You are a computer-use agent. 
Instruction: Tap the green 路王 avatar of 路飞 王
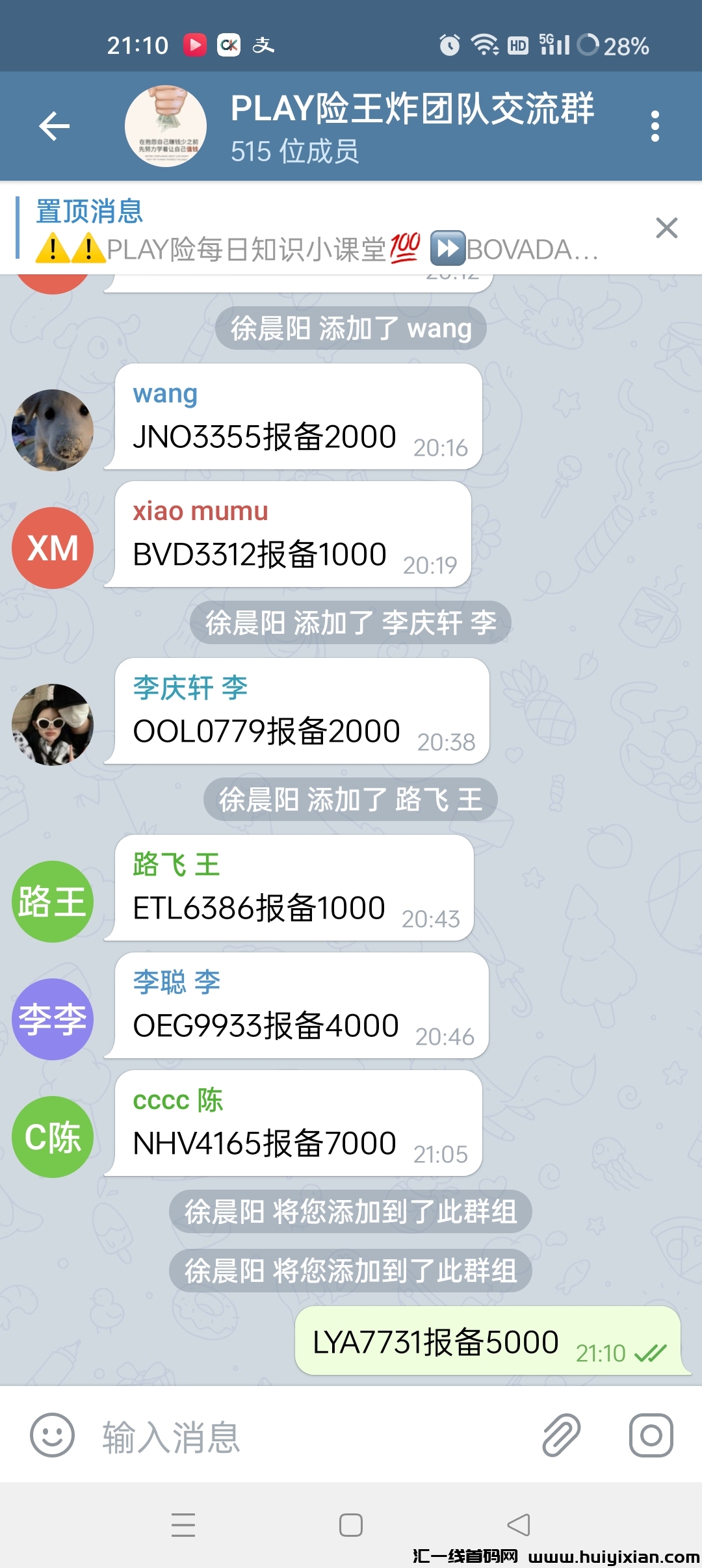[53, 900]
